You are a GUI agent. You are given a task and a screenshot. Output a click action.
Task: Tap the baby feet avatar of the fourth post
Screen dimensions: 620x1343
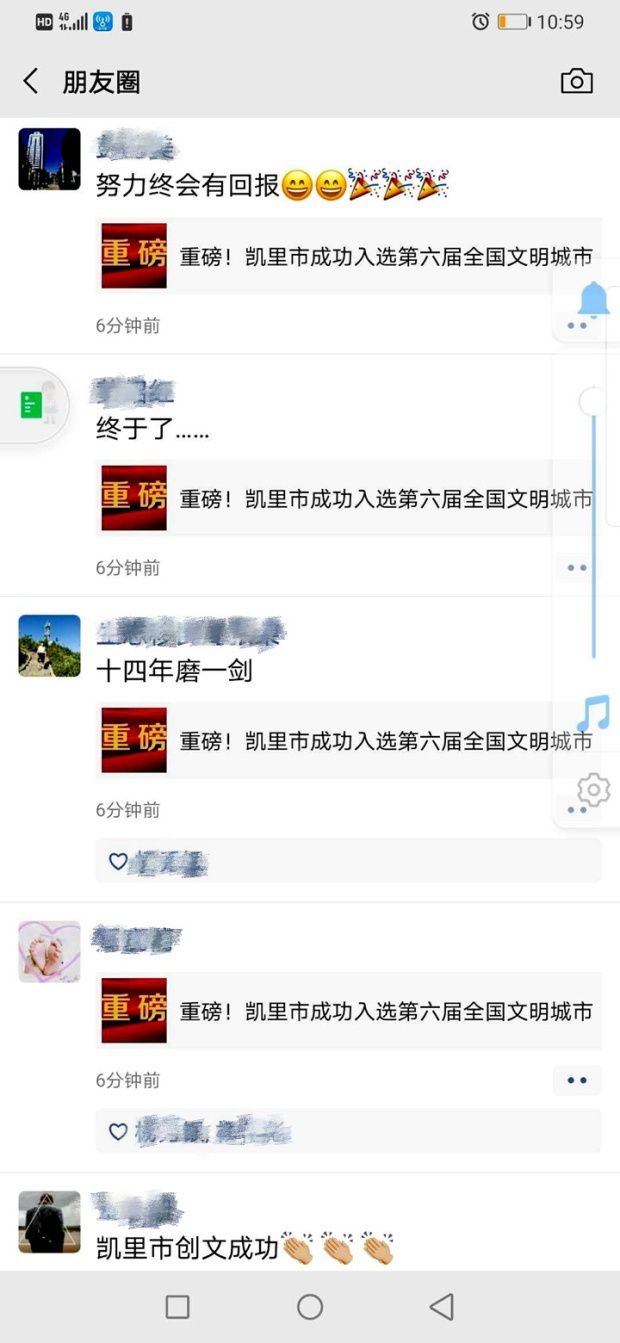[x=49, y=951]
